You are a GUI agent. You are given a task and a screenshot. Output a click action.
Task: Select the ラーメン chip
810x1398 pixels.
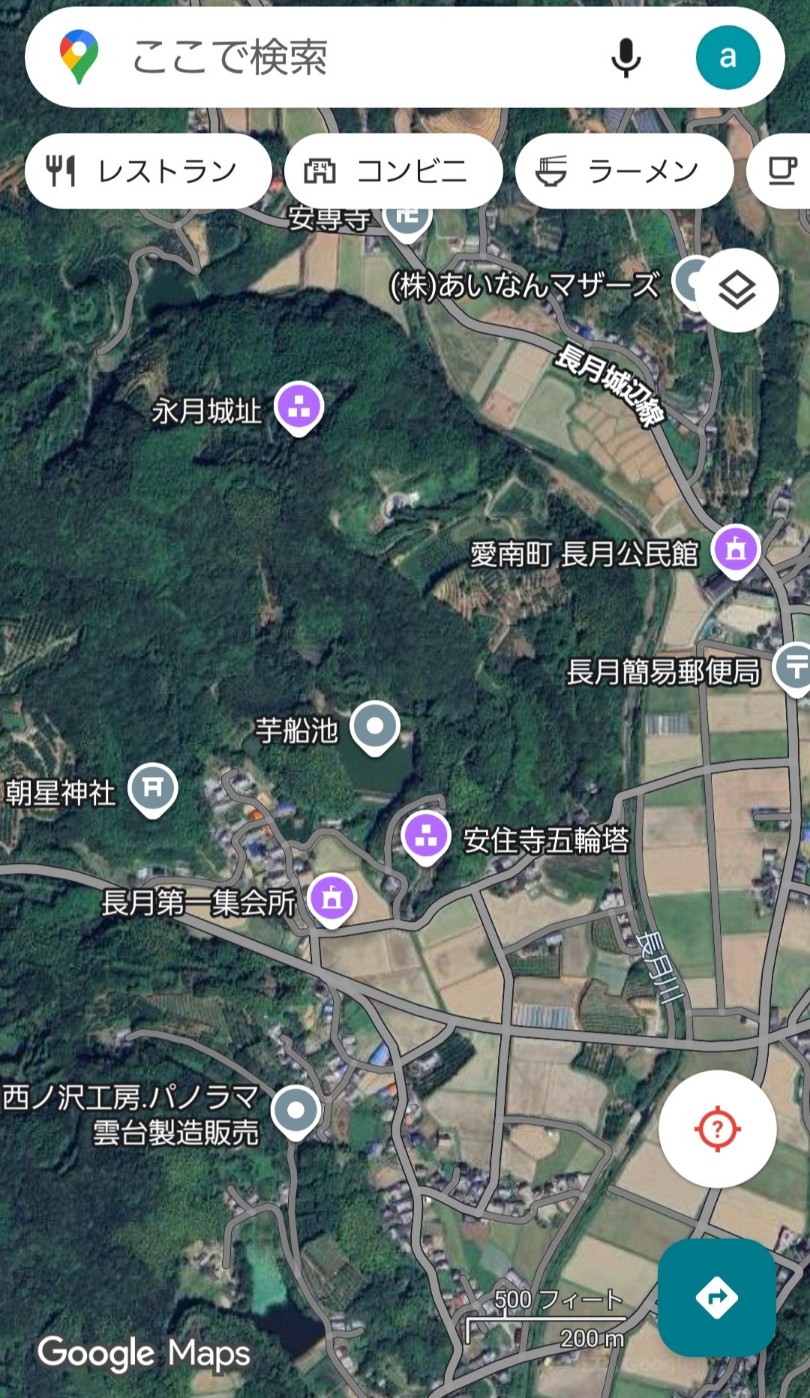click(x=624, y=171)
